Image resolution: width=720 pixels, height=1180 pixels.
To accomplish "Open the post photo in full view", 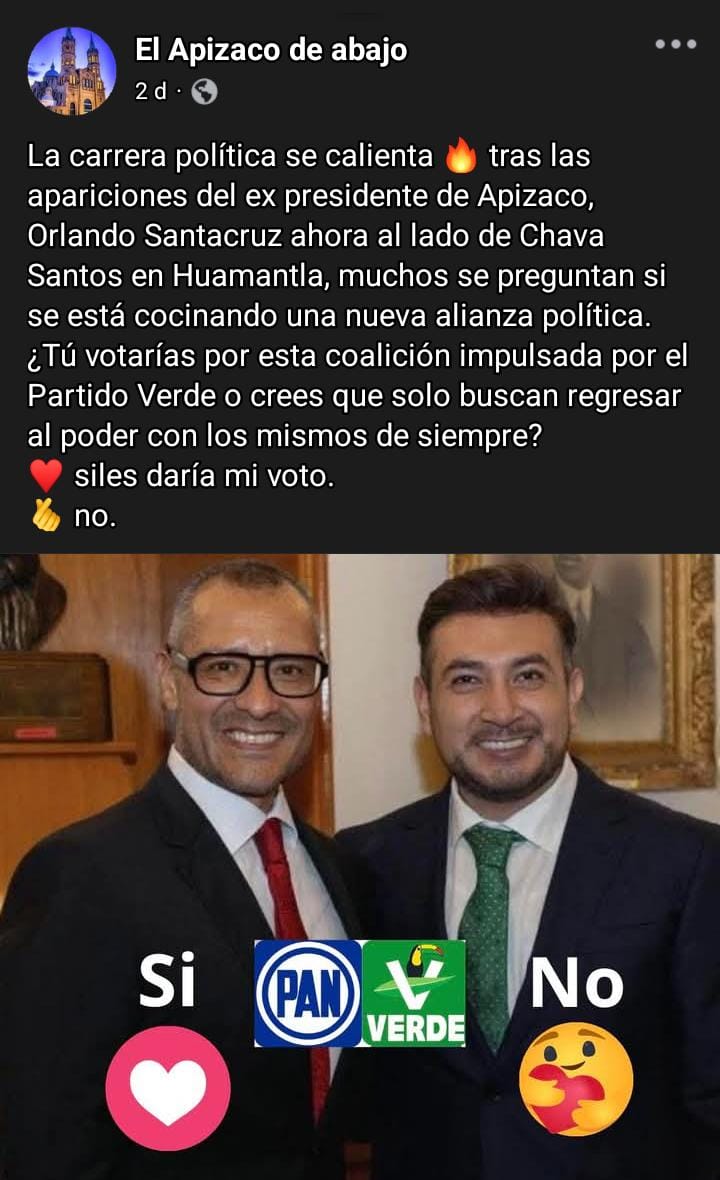I will click(360, 760).
